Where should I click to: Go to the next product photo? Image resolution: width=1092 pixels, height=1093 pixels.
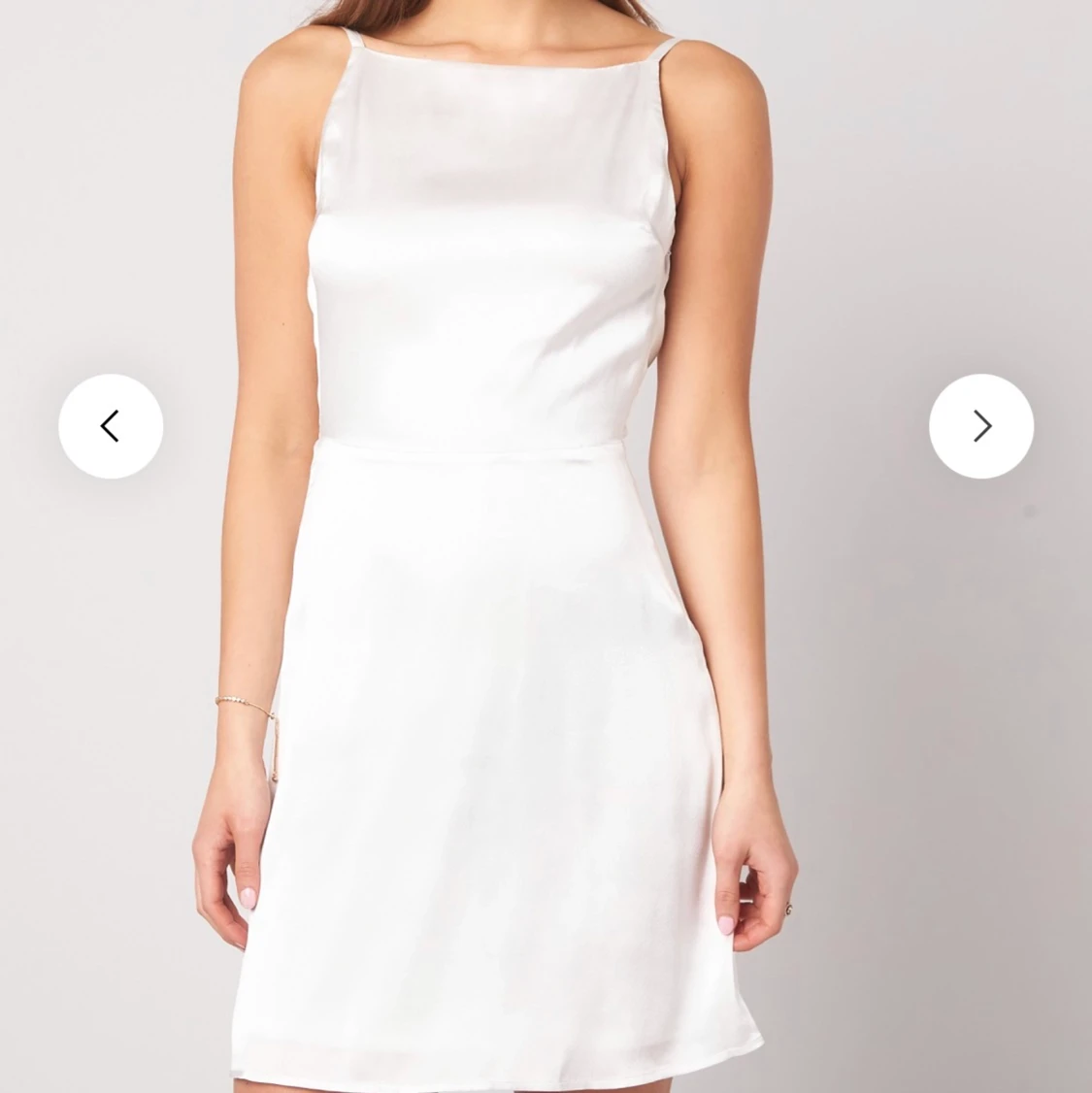coord(980,426)
